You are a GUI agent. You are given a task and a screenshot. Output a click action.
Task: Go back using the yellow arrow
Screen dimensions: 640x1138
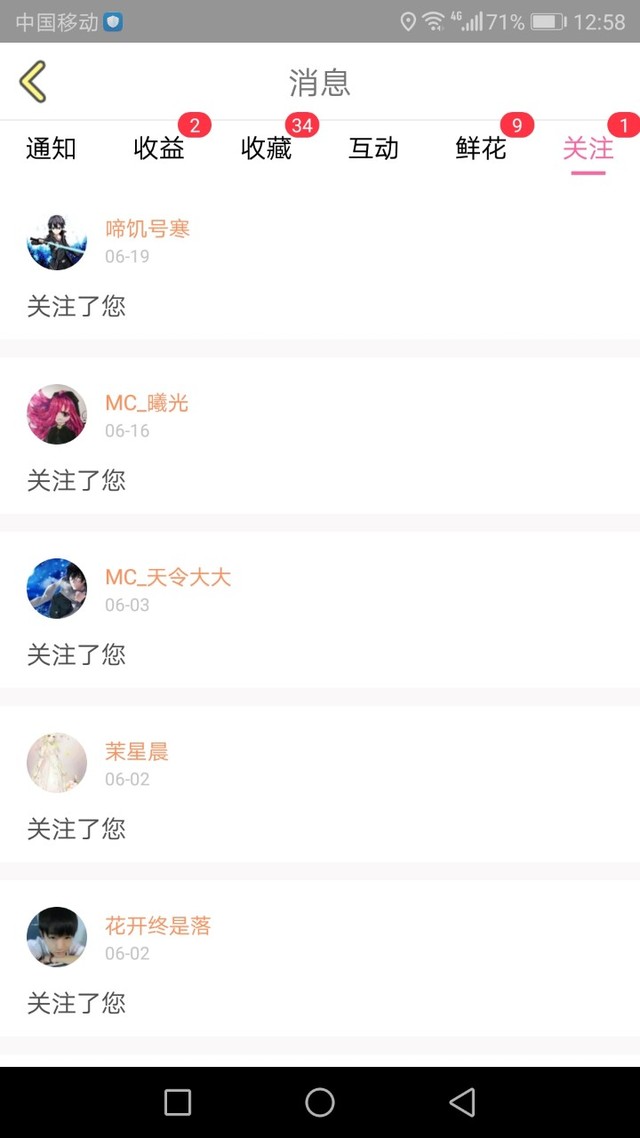click(33, 81)
